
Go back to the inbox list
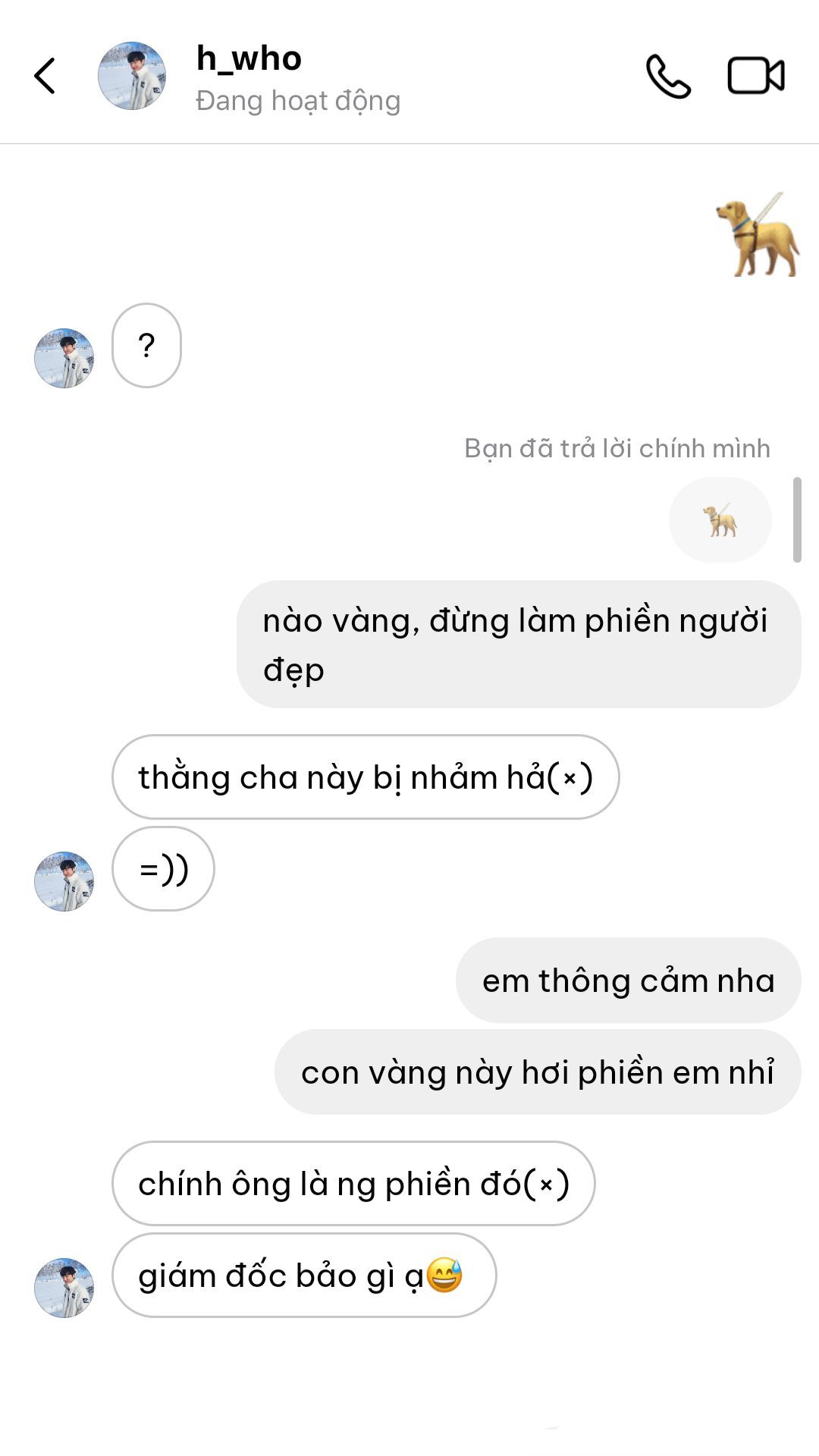(x=45, y=76)
